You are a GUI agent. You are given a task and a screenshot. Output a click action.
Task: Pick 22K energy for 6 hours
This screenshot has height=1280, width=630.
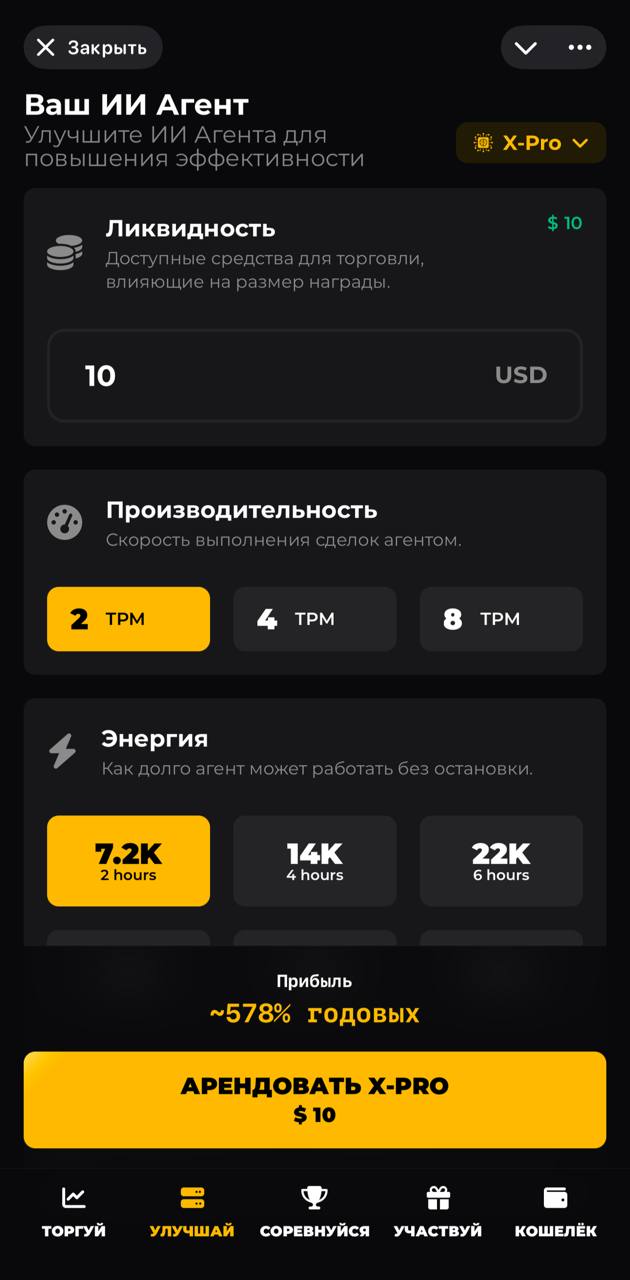[500, 861]
